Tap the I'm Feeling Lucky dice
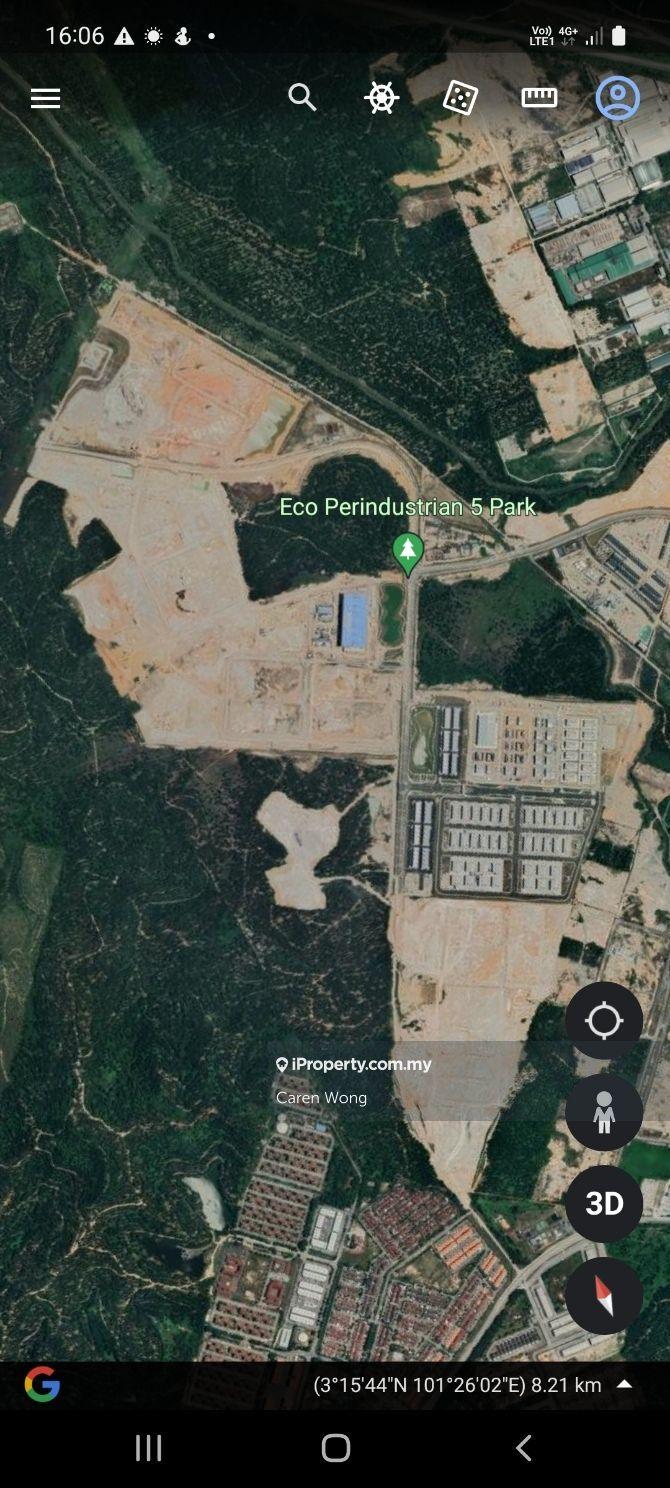The width and height of the screenshot is (670, 1488). (460, 97)
